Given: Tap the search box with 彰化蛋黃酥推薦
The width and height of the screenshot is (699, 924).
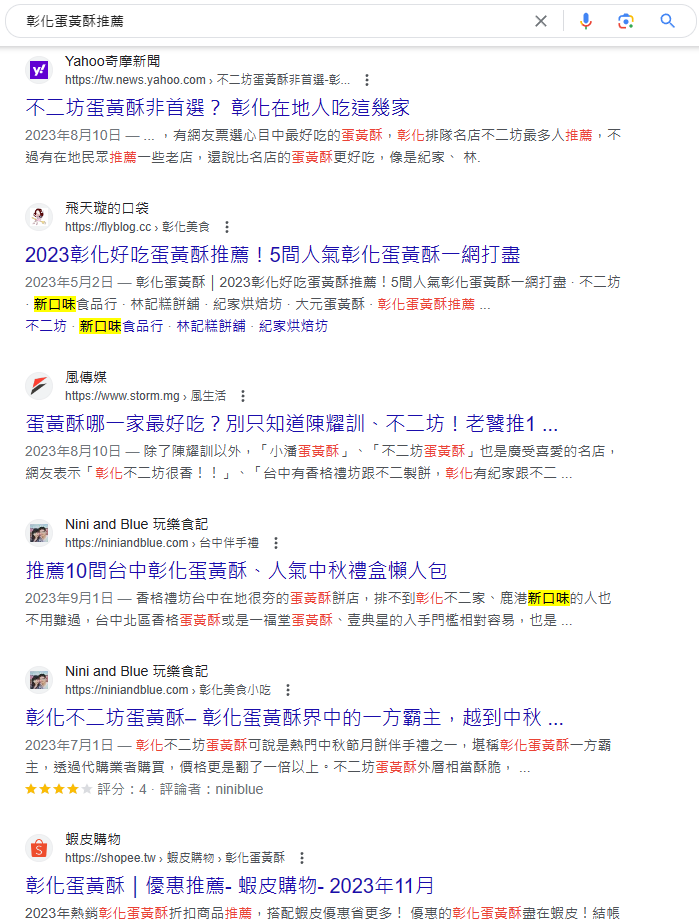Looking at the screenshot, I should tap(270, 21).
